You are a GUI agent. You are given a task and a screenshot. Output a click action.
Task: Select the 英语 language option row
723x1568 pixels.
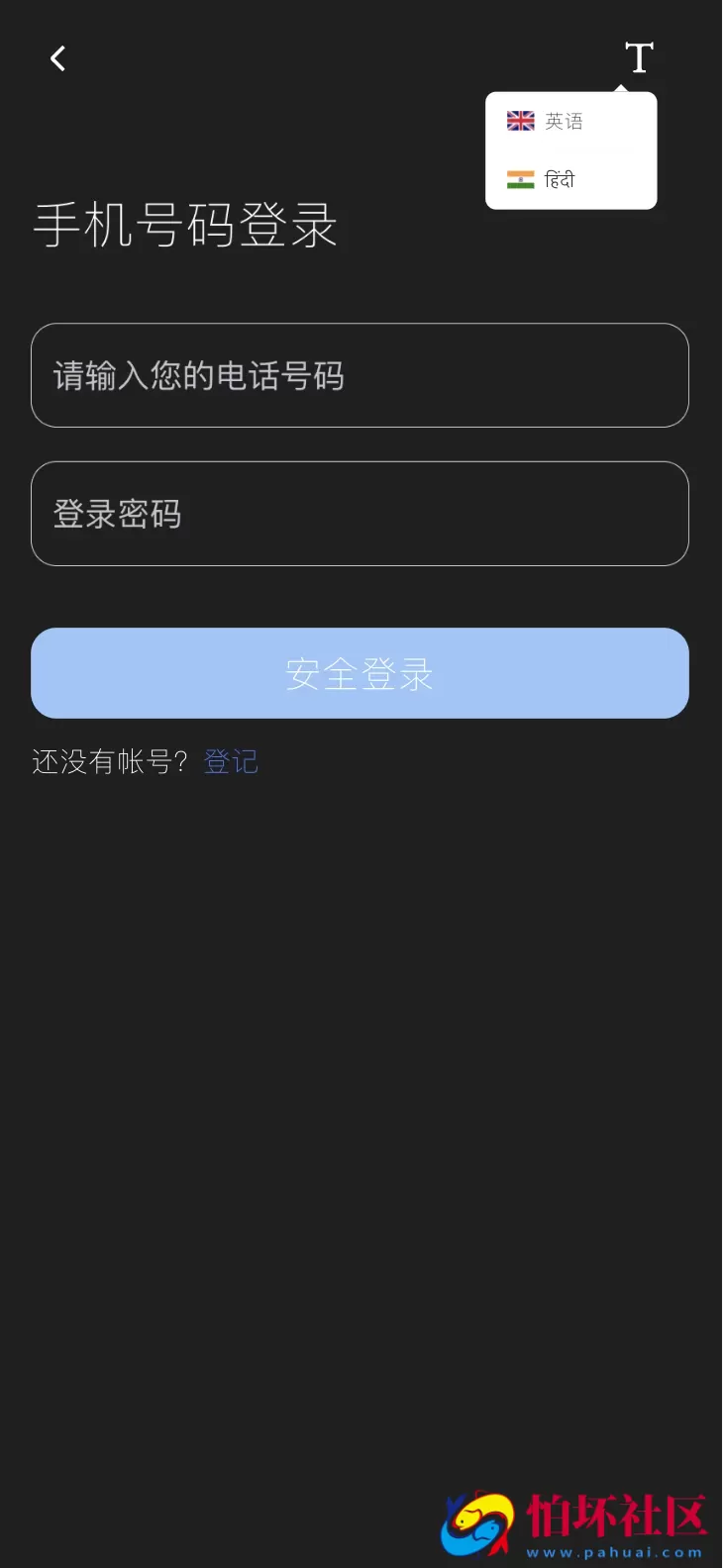point(570,120)
